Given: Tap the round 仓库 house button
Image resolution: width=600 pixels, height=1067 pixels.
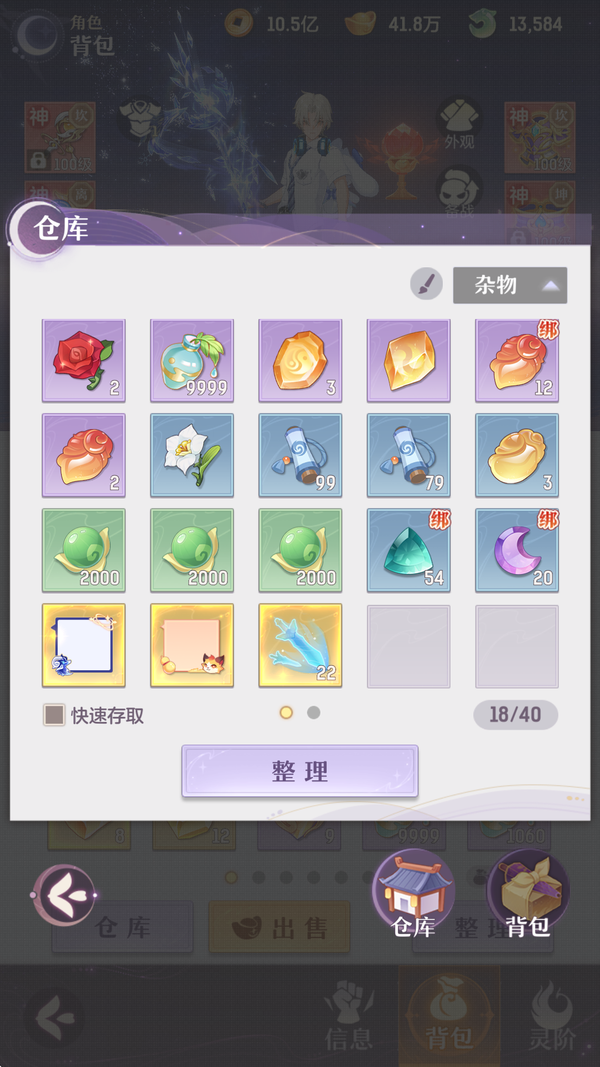Looking at the screenshot, I should (x=414, y=892).
